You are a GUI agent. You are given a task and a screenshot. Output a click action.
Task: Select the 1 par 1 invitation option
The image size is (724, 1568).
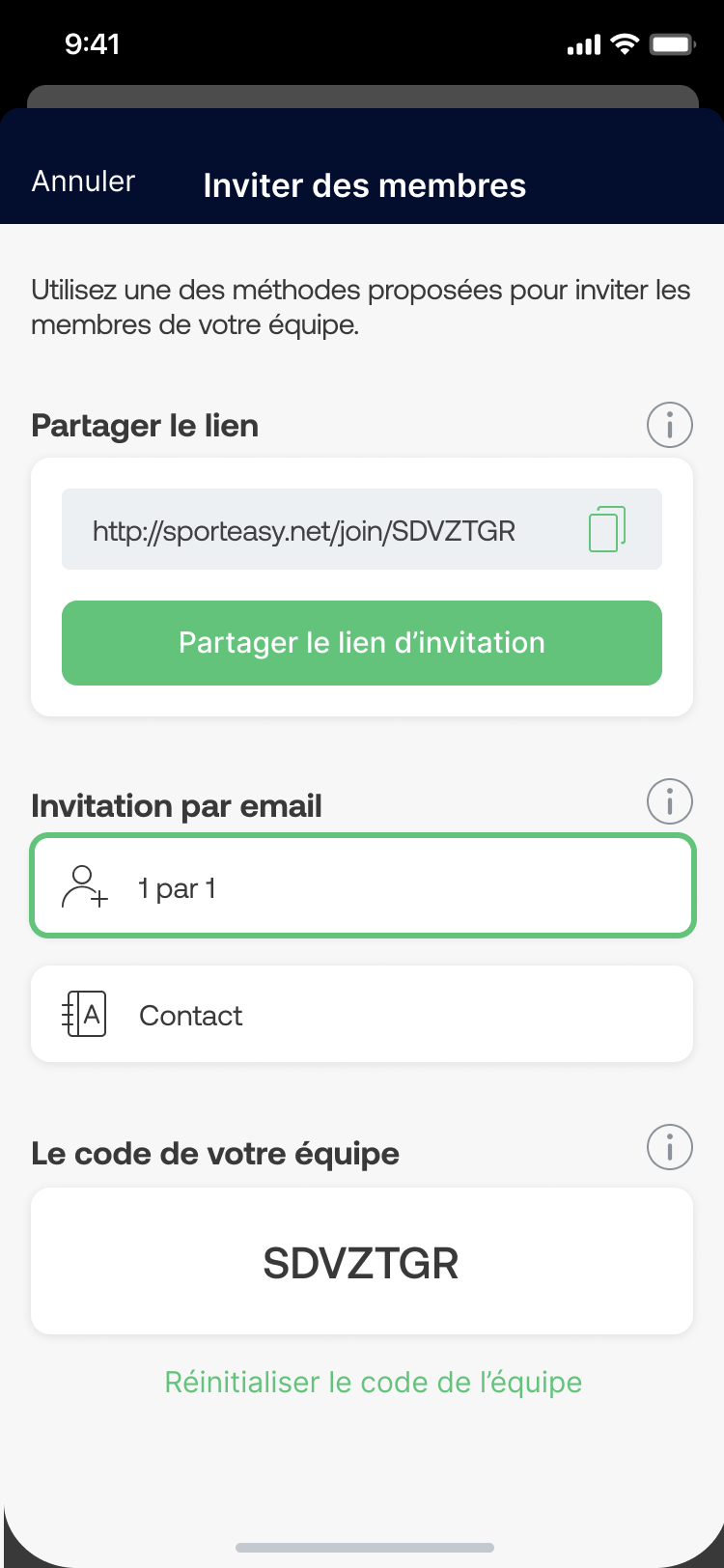click(x=362, y=887)
